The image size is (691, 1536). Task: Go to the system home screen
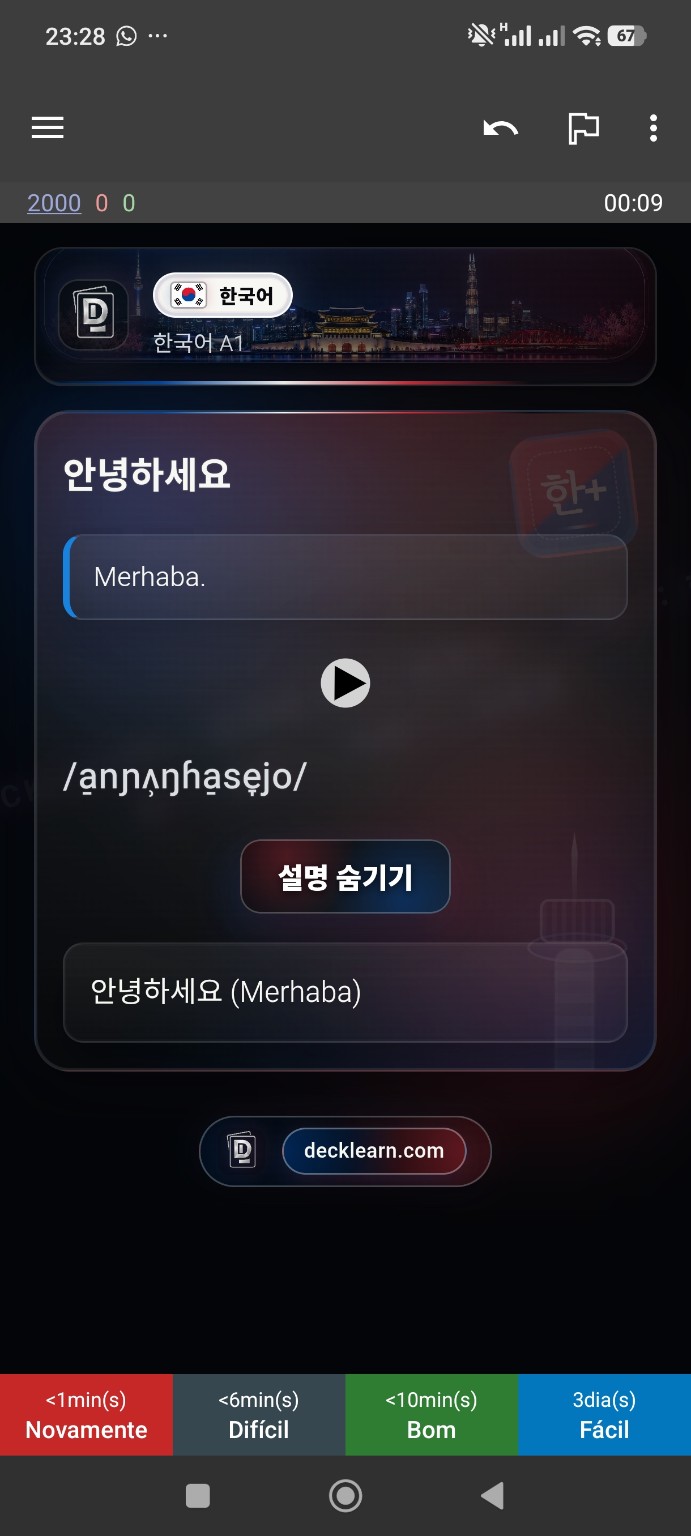click(345, 1495)
